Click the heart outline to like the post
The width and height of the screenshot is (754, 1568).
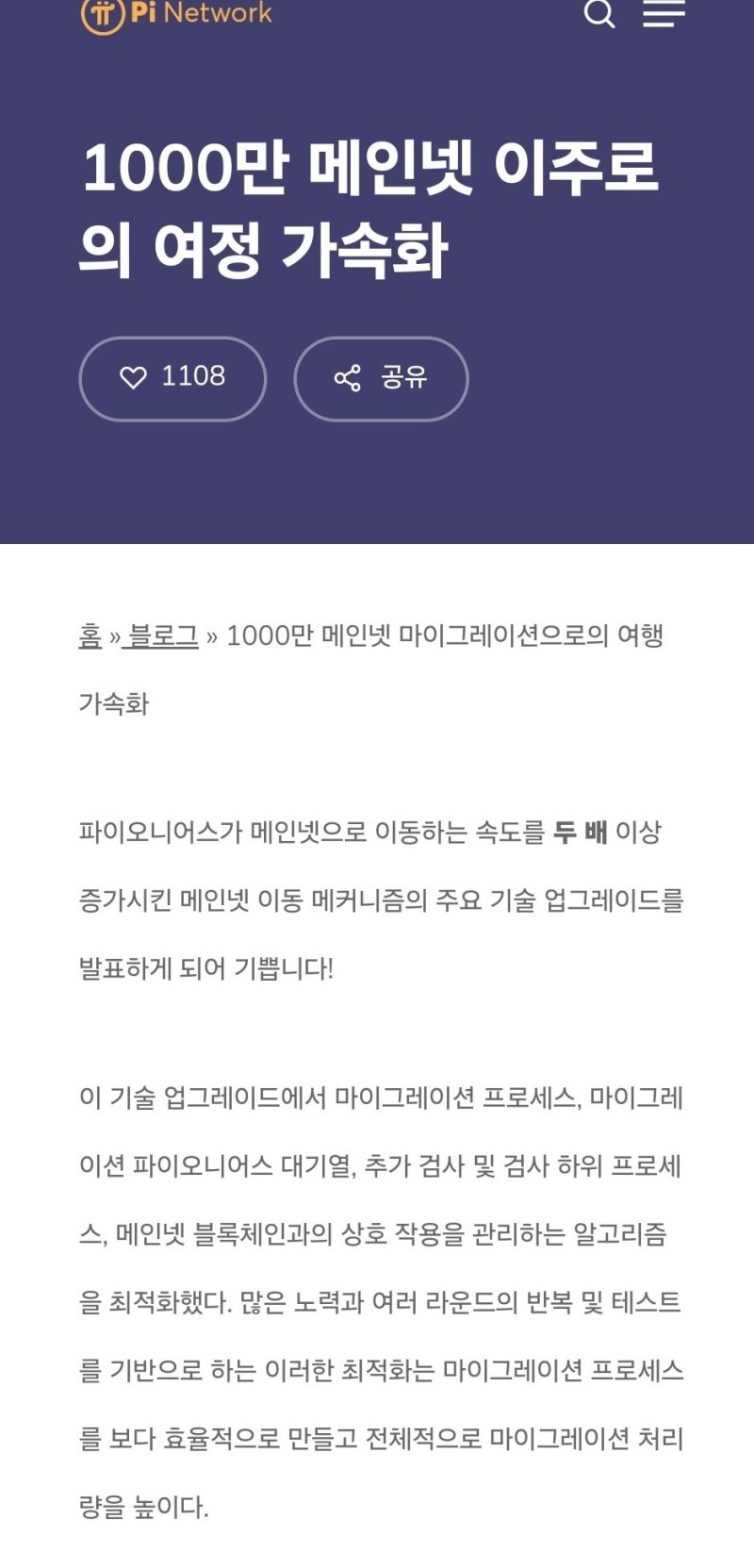[x=135, y=378]
